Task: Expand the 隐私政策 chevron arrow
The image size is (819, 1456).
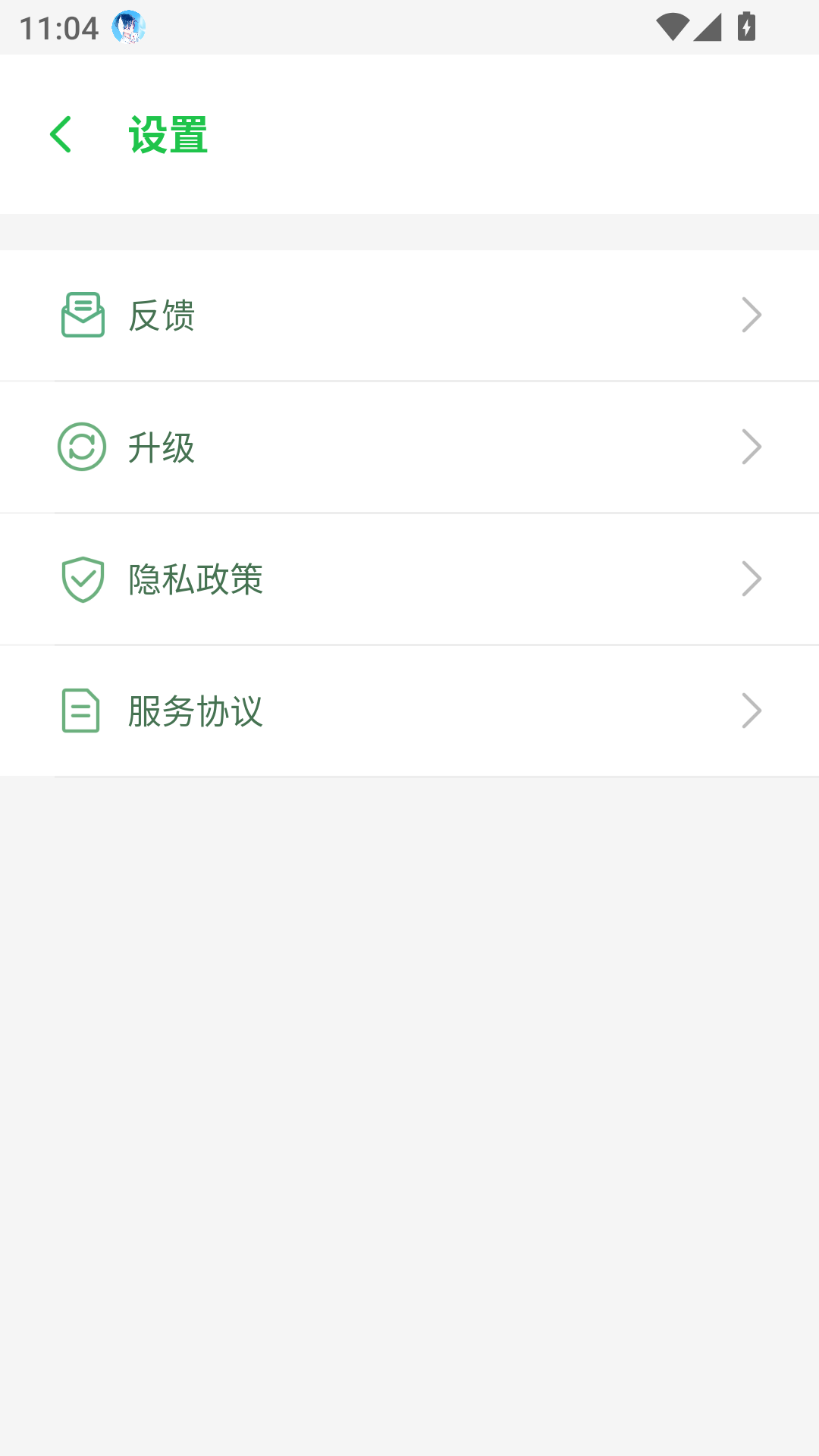Action: 752,578
